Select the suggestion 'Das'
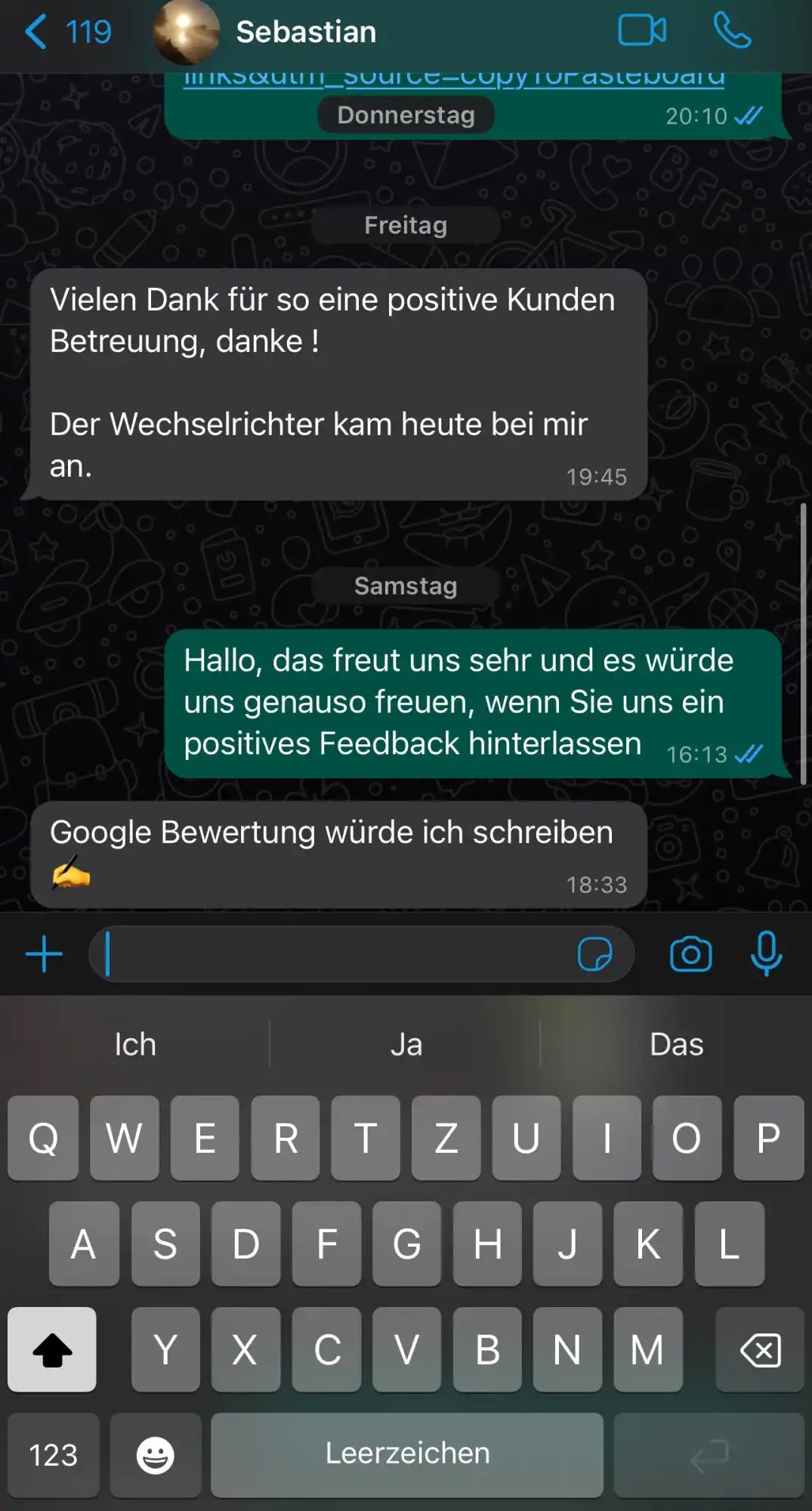 point(675,1044)
